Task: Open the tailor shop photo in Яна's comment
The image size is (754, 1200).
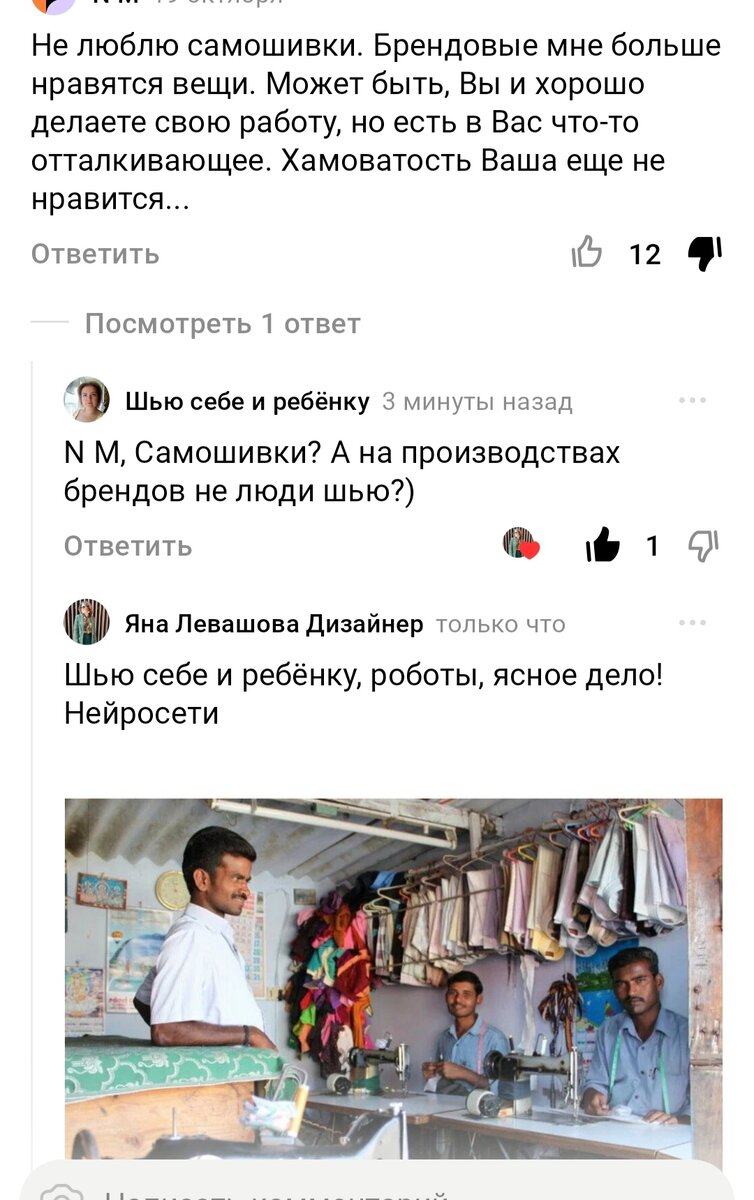Action: (393, 977)
